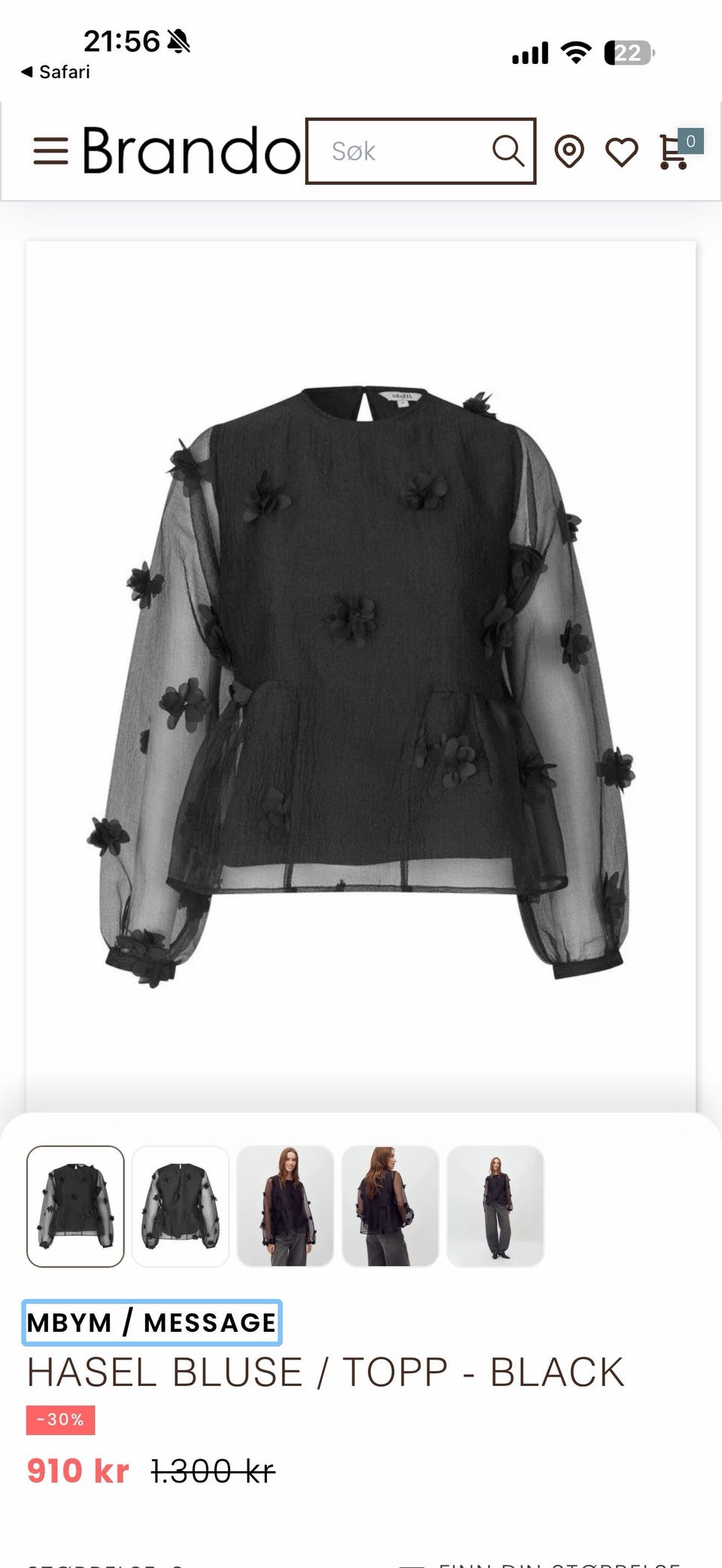
Task: Open the wishlist heart
Action: [622, 152]
